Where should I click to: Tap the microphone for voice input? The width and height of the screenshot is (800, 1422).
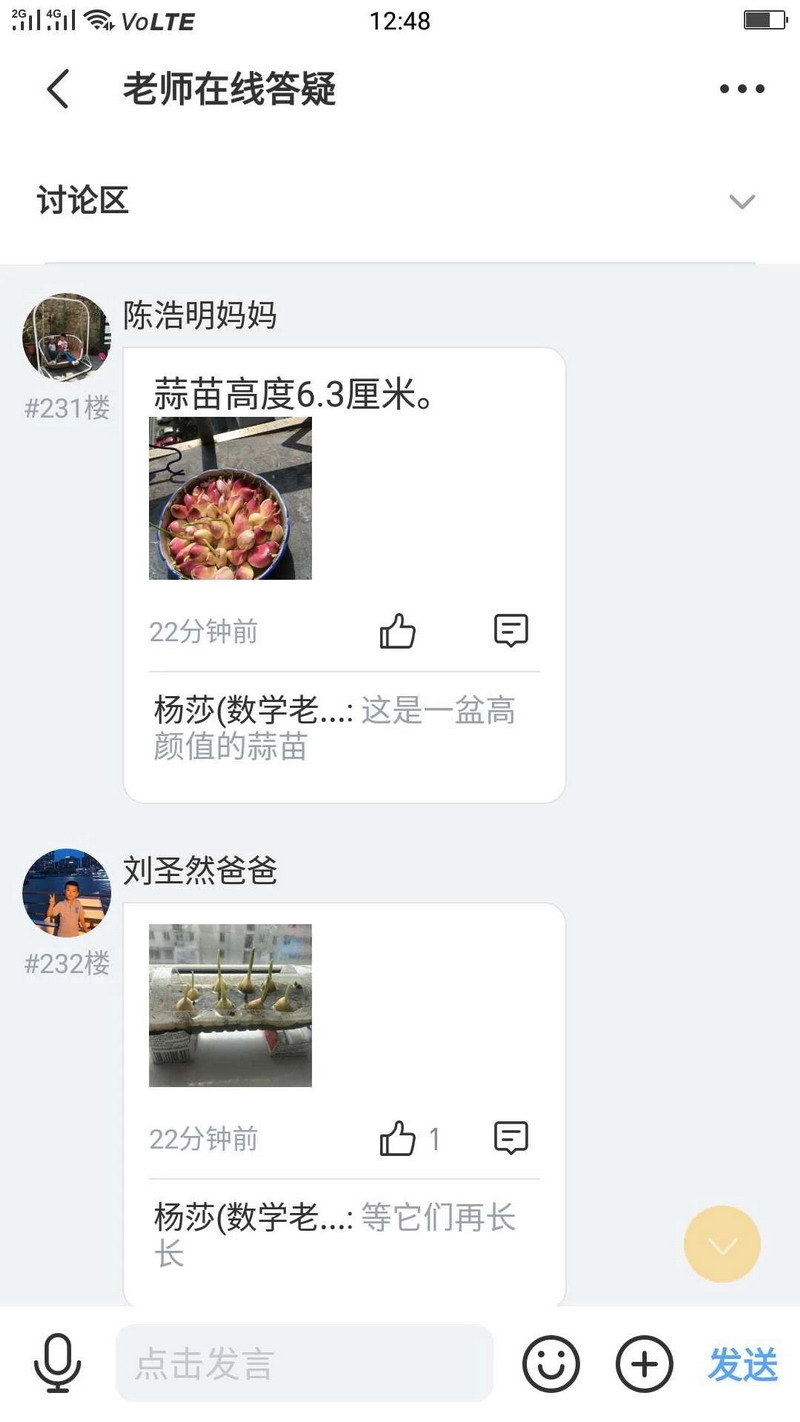(57, 1363)
